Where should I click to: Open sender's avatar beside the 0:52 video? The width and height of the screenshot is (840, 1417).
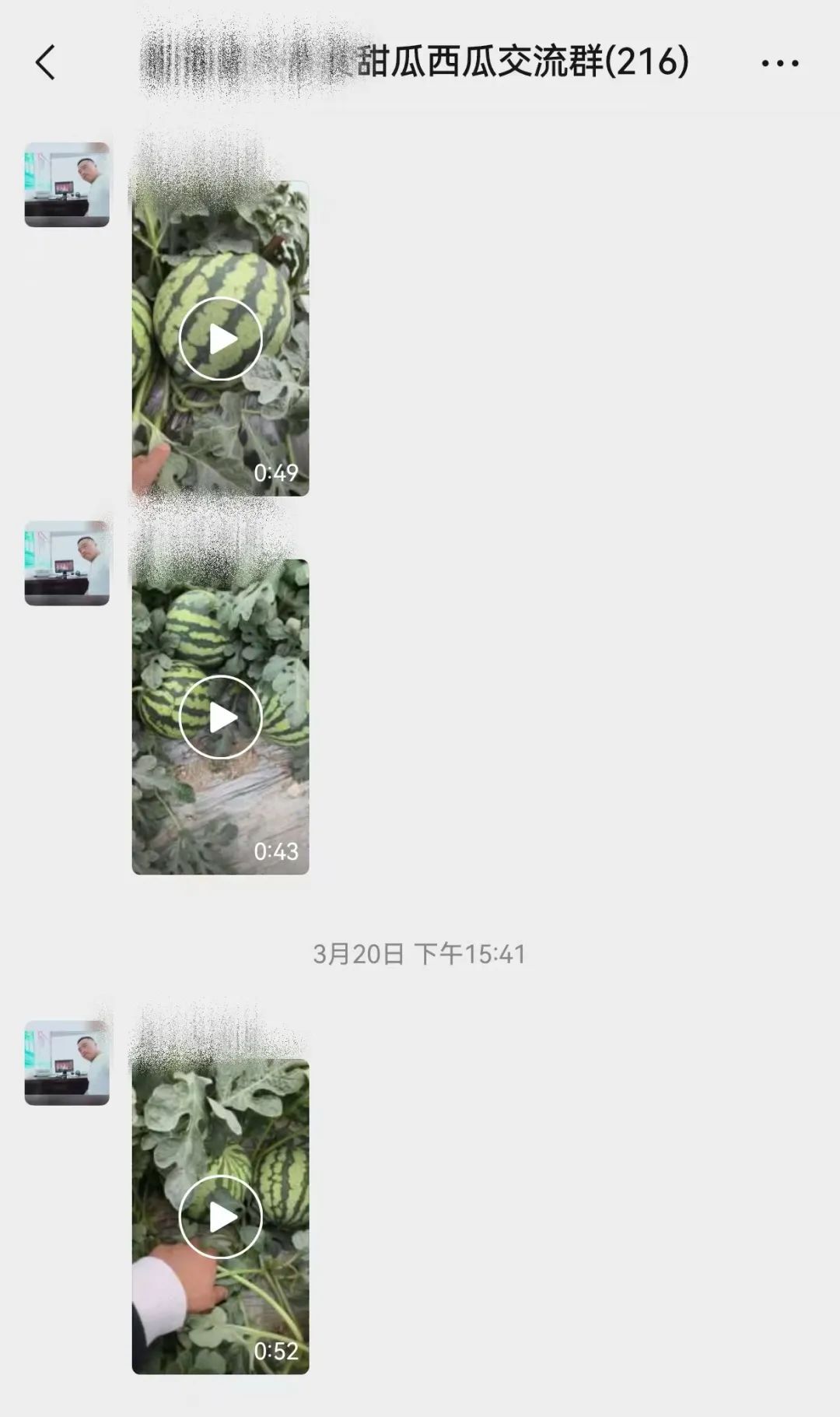click(x=67, y=1062)
